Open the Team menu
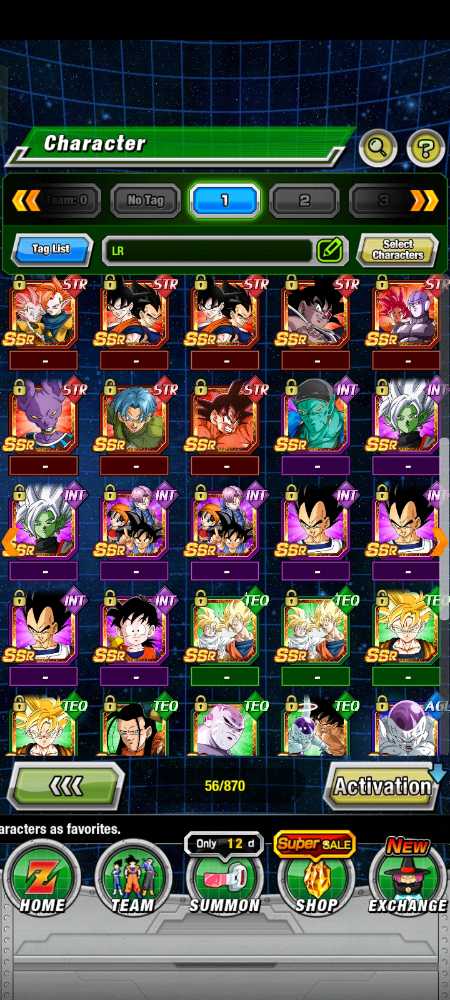The image size is (450, 1000). pyautogui.click(x=133, y=878)
